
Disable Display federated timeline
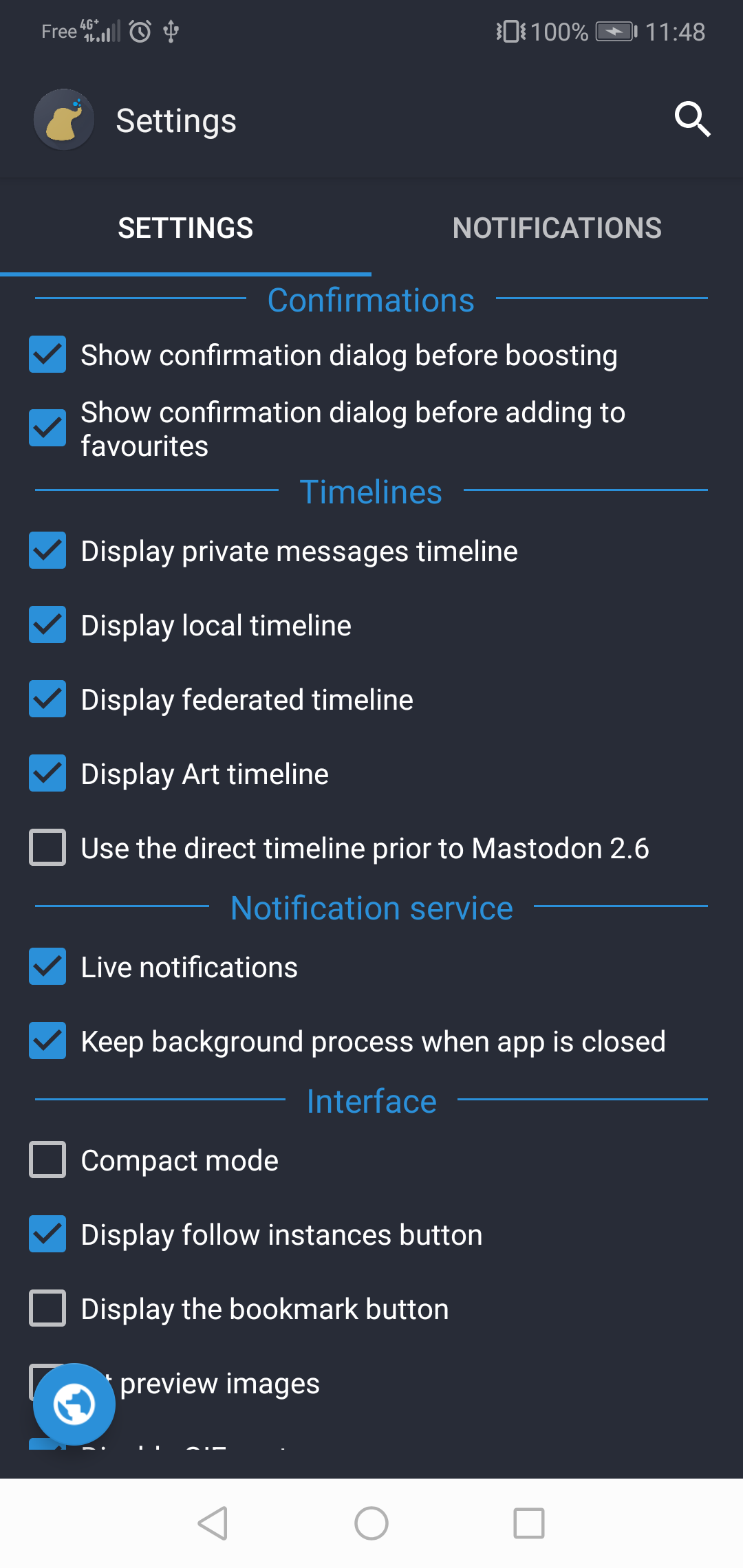click(x=47, y=699)
